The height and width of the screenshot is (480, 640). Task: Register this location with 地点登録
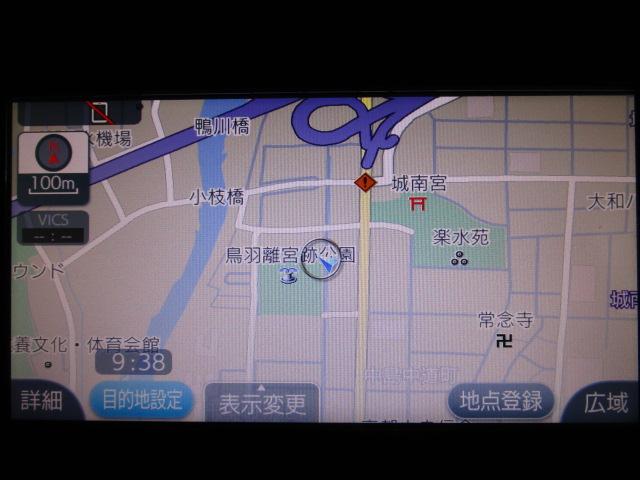click(x=500, y=400)
